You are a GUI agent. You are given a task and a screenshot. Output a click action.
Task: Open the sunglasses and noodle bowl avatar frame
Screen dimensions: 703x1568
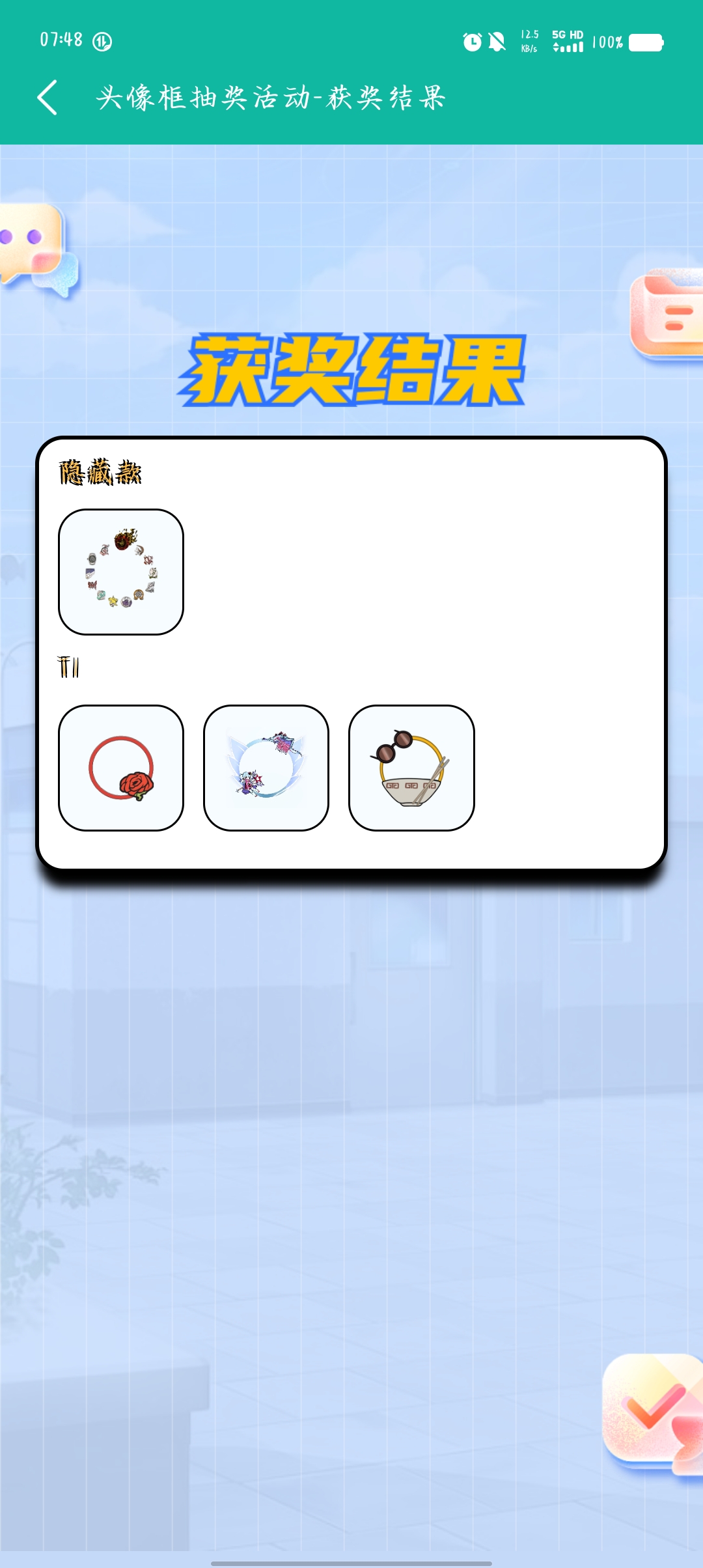411,768
